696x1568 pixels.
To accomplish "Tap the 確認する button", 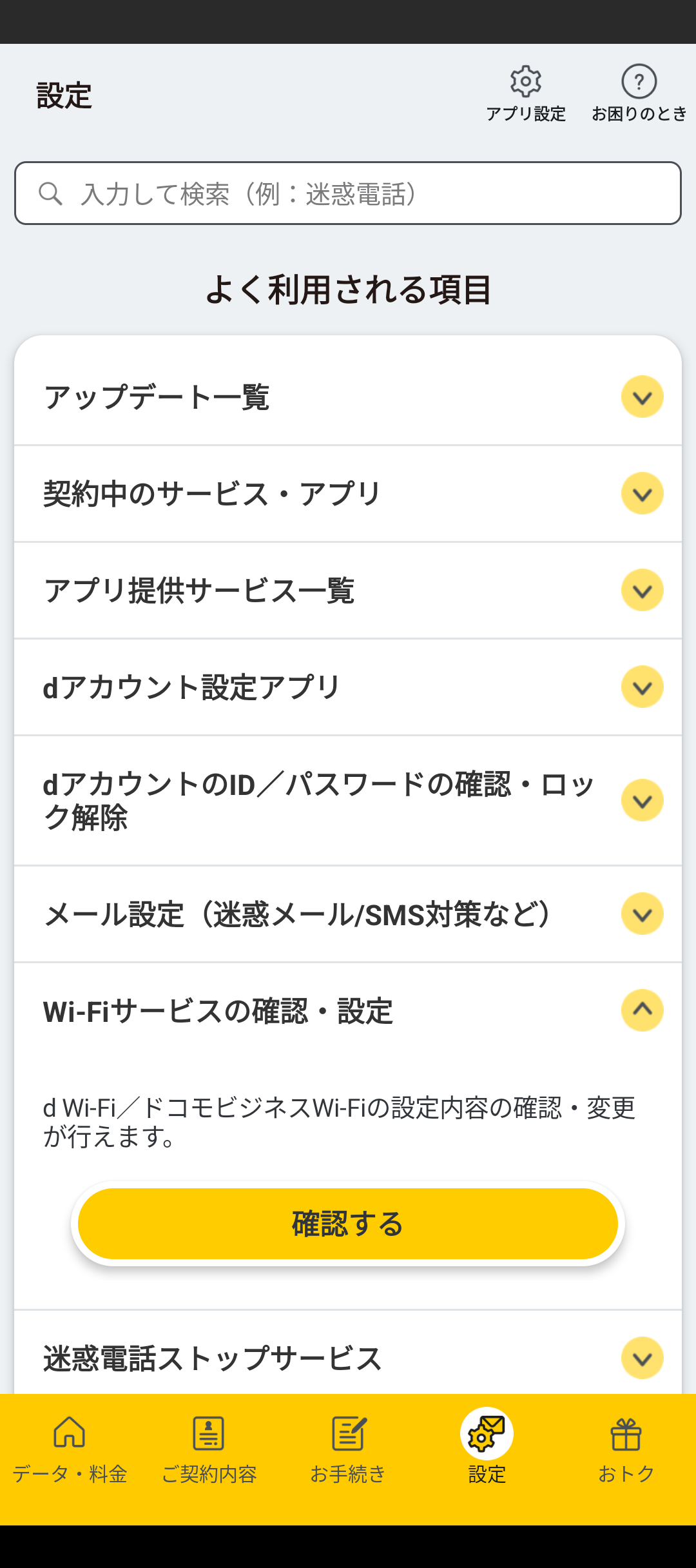I will [x=348, y=1224].
